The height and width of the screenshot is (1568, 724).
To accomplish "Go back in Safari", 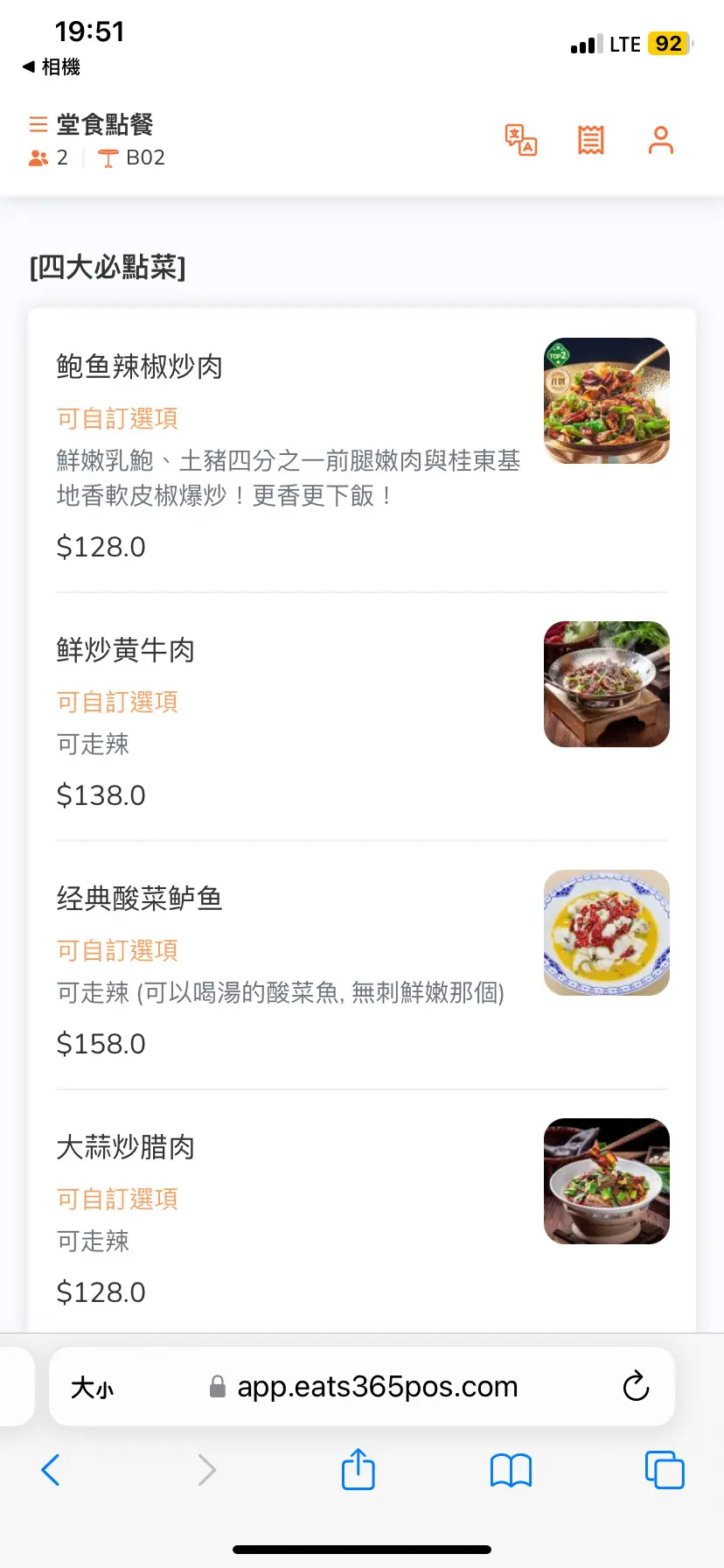I will coord(51,1470).
